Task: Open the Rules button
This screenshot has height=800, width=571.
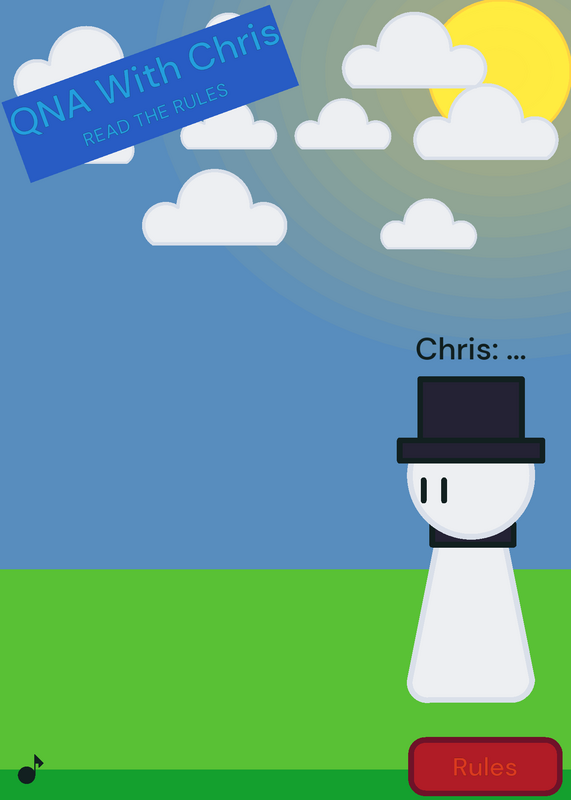Action: pos(485,767)
